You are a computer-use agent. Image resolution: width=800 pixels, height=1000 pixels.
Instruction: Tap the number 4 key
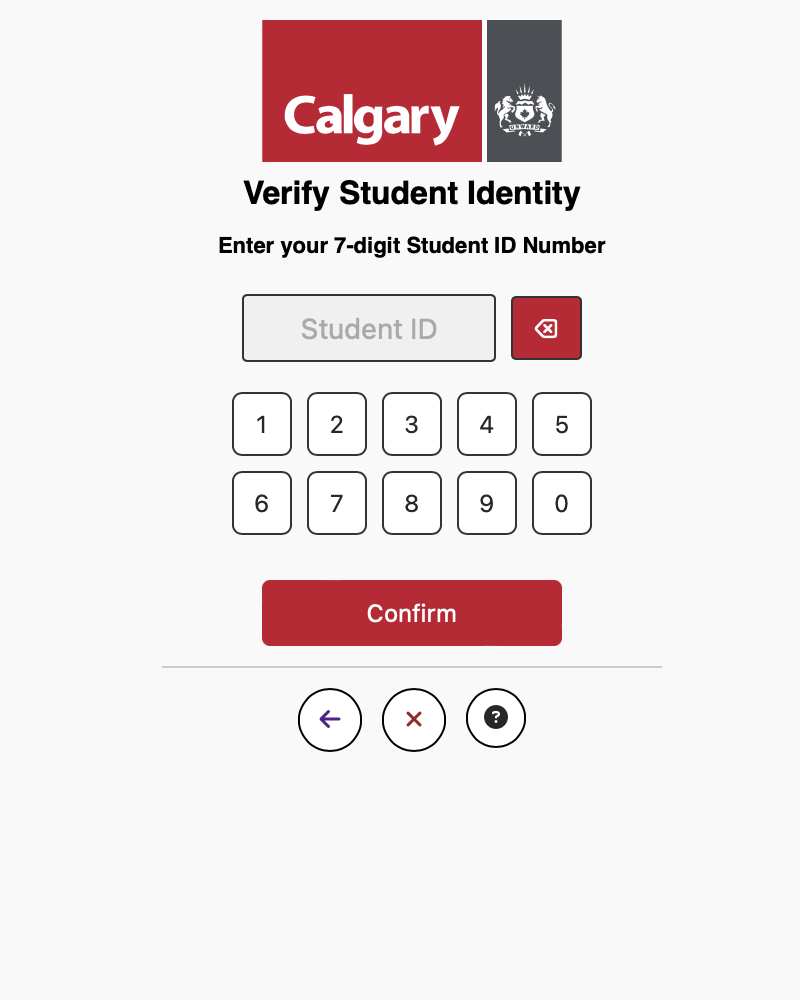pyautogui.click(x=487, y=424)
